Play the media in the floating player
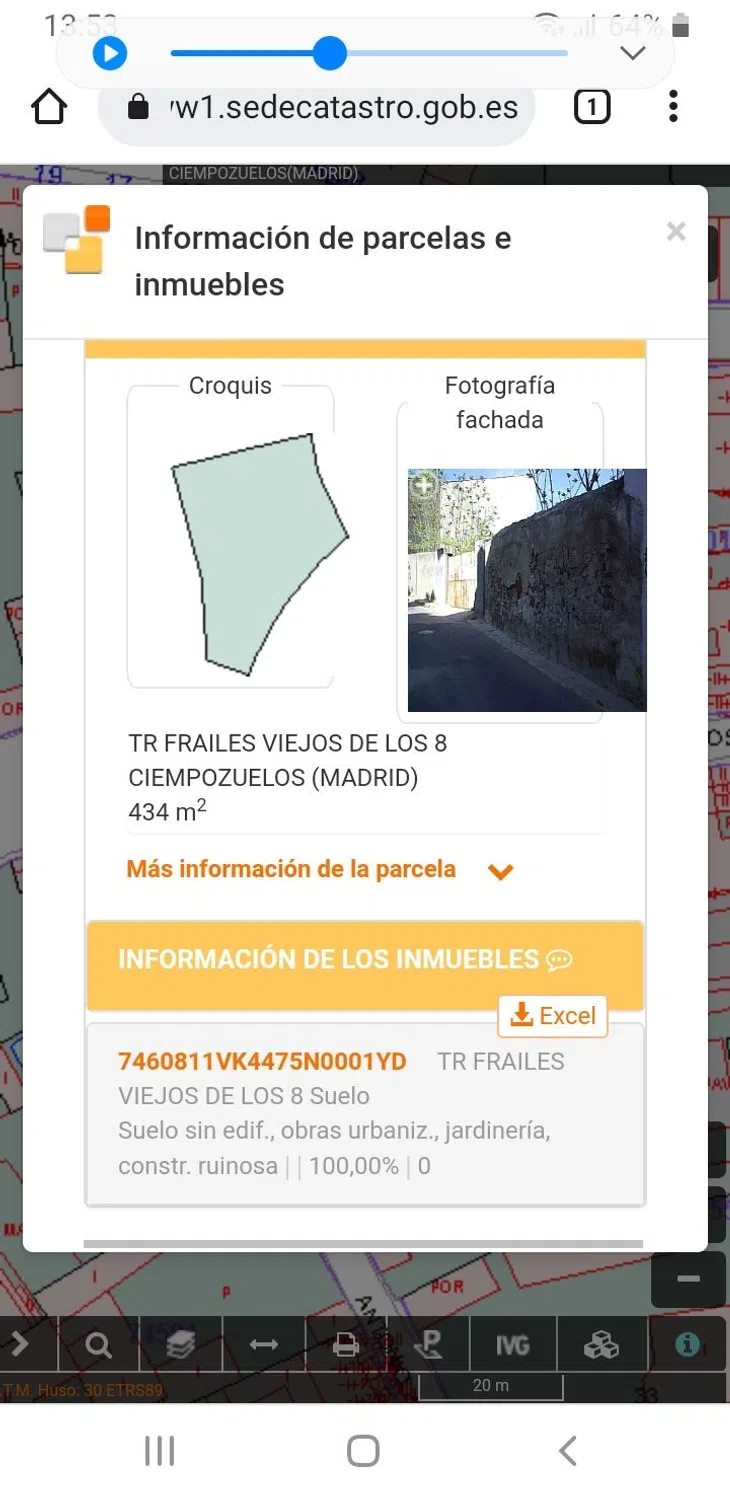730x1500 pixels. tap(110, 53)
